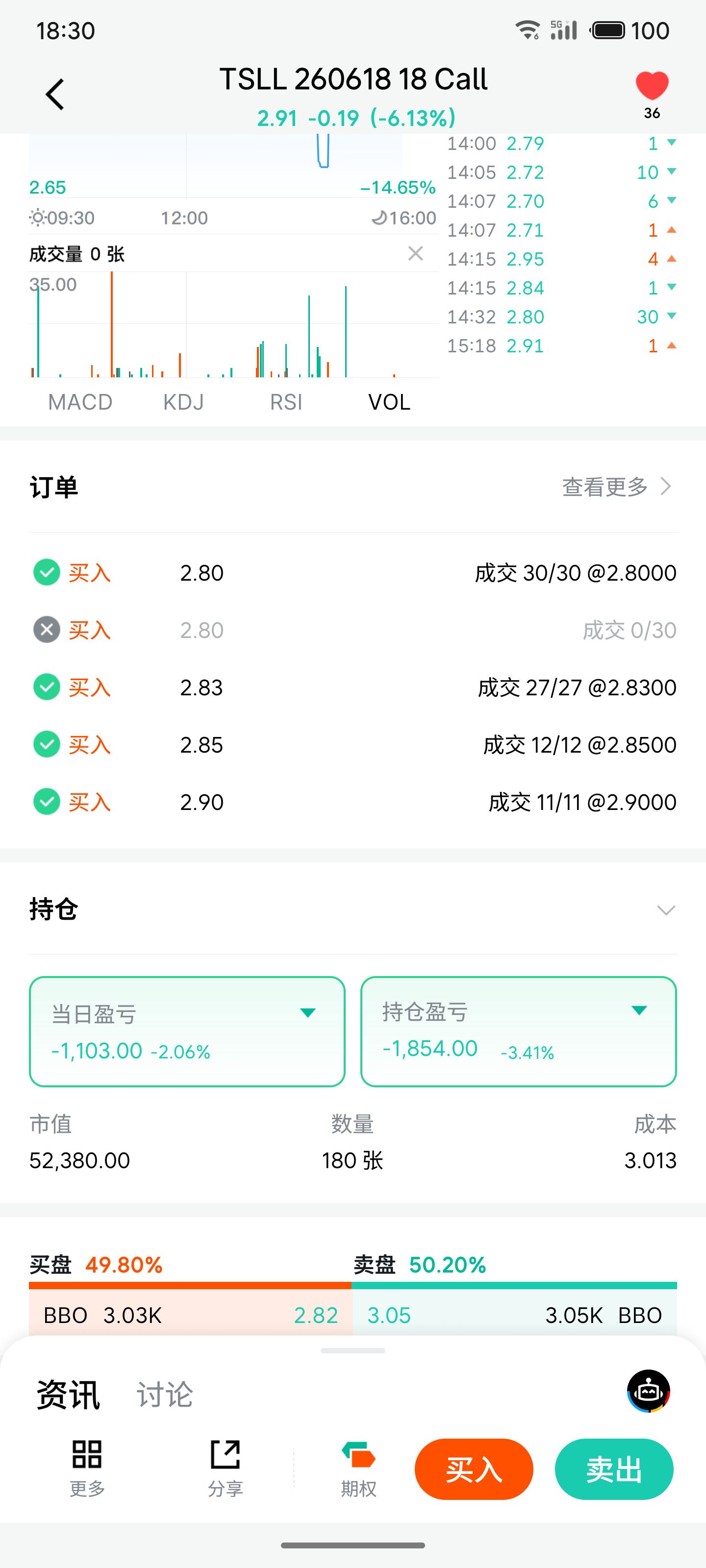The image size is (706, 1568).
Task: Switch to the MACD indicator
Action: [80, 402]
